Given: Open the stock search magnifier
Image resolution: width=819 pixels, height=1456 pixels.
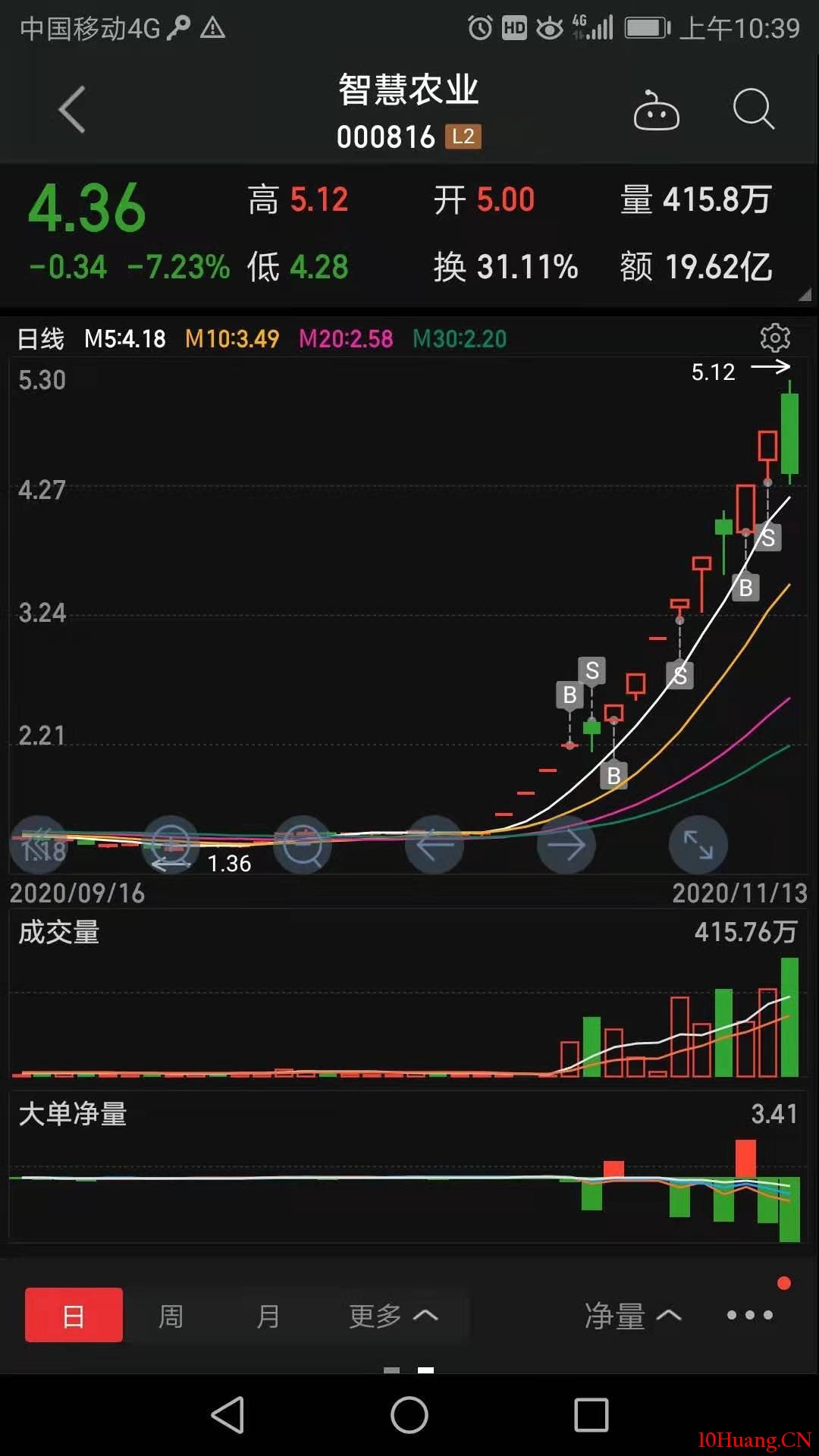Looking at the screenshot, I should pyautogui.click(x=753, y=108).
